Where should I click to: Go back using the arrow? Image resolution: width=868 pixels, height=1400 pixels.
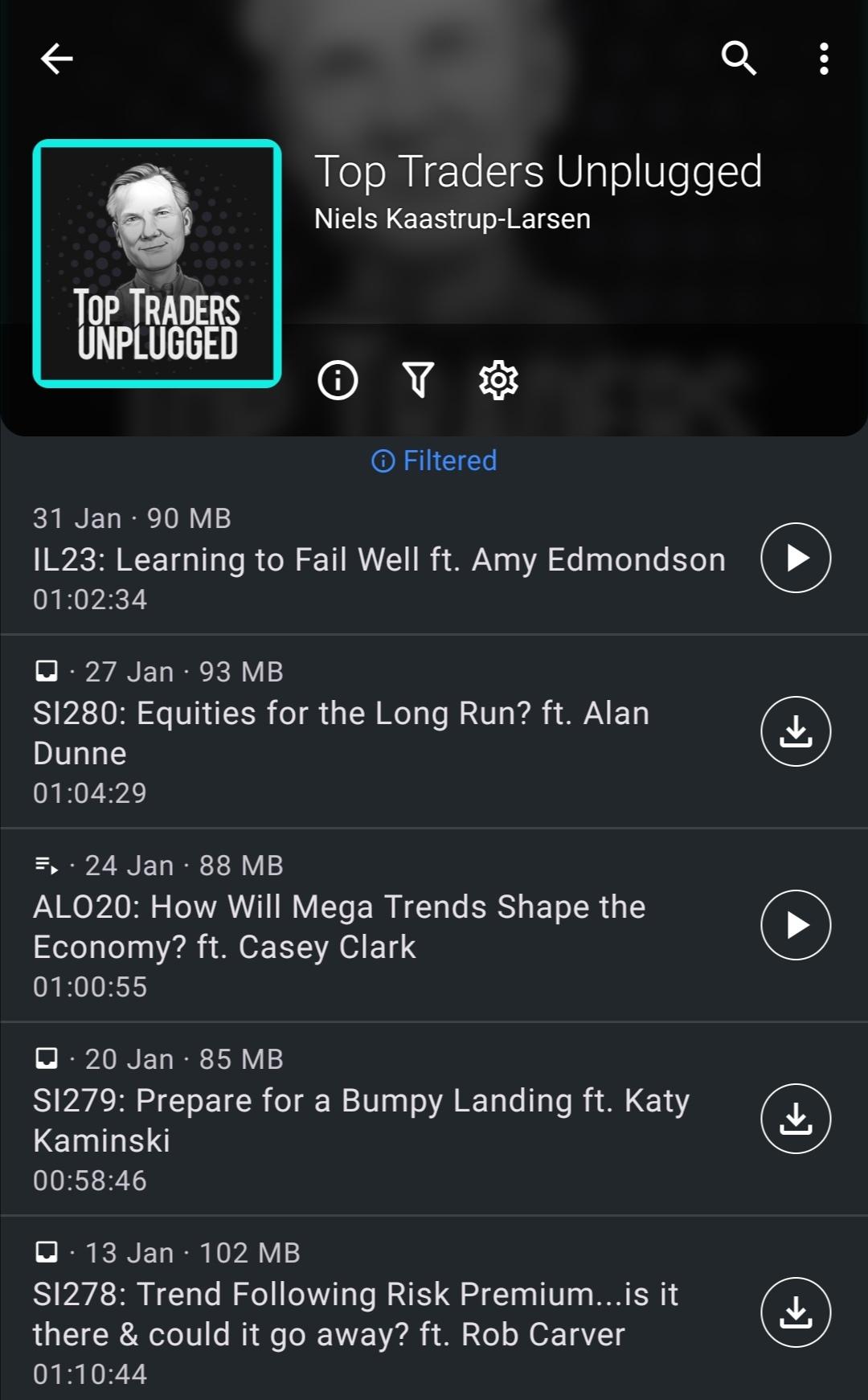[57, 59]
